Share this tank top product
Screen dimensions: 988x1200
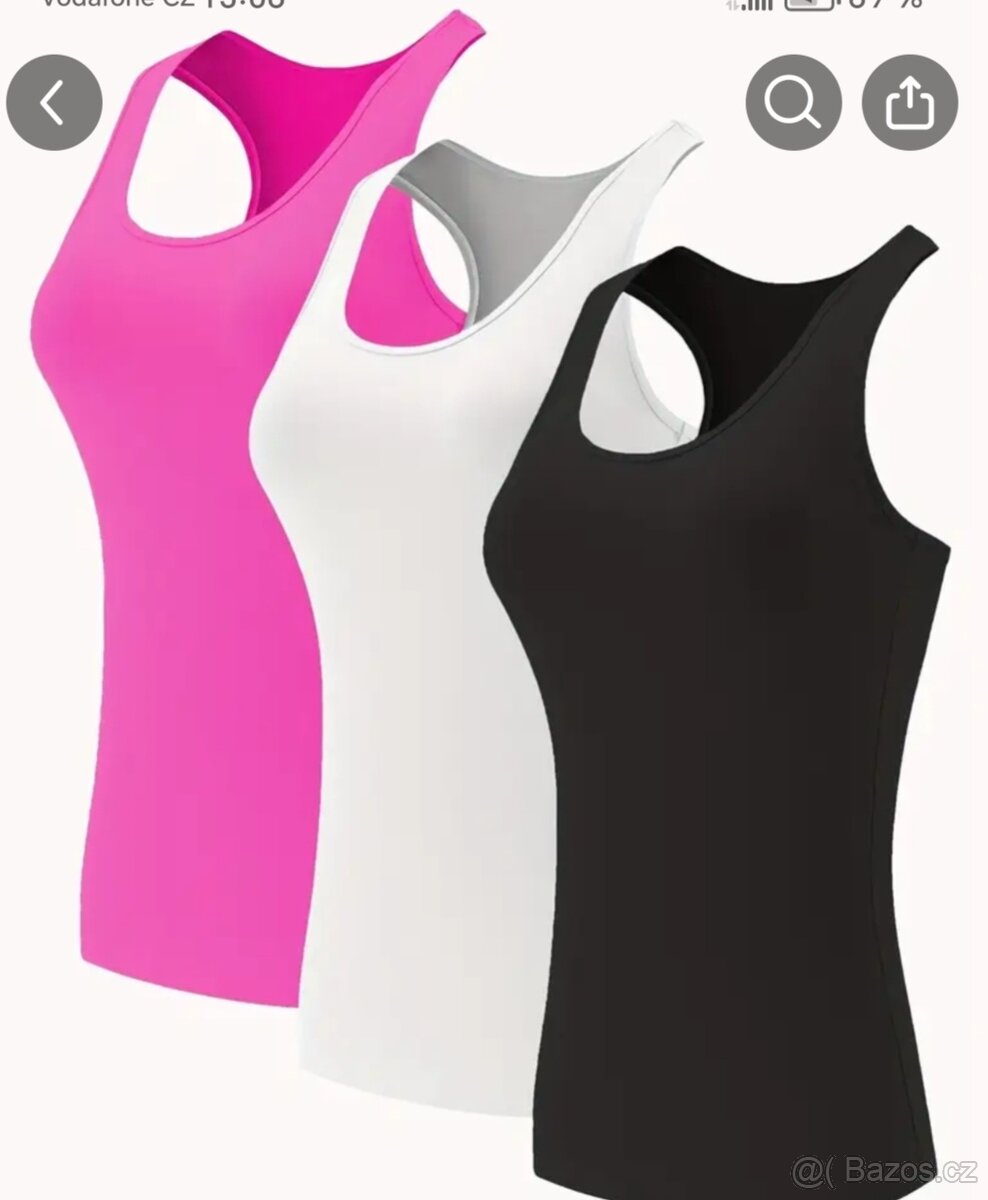[x=909, y=103]
